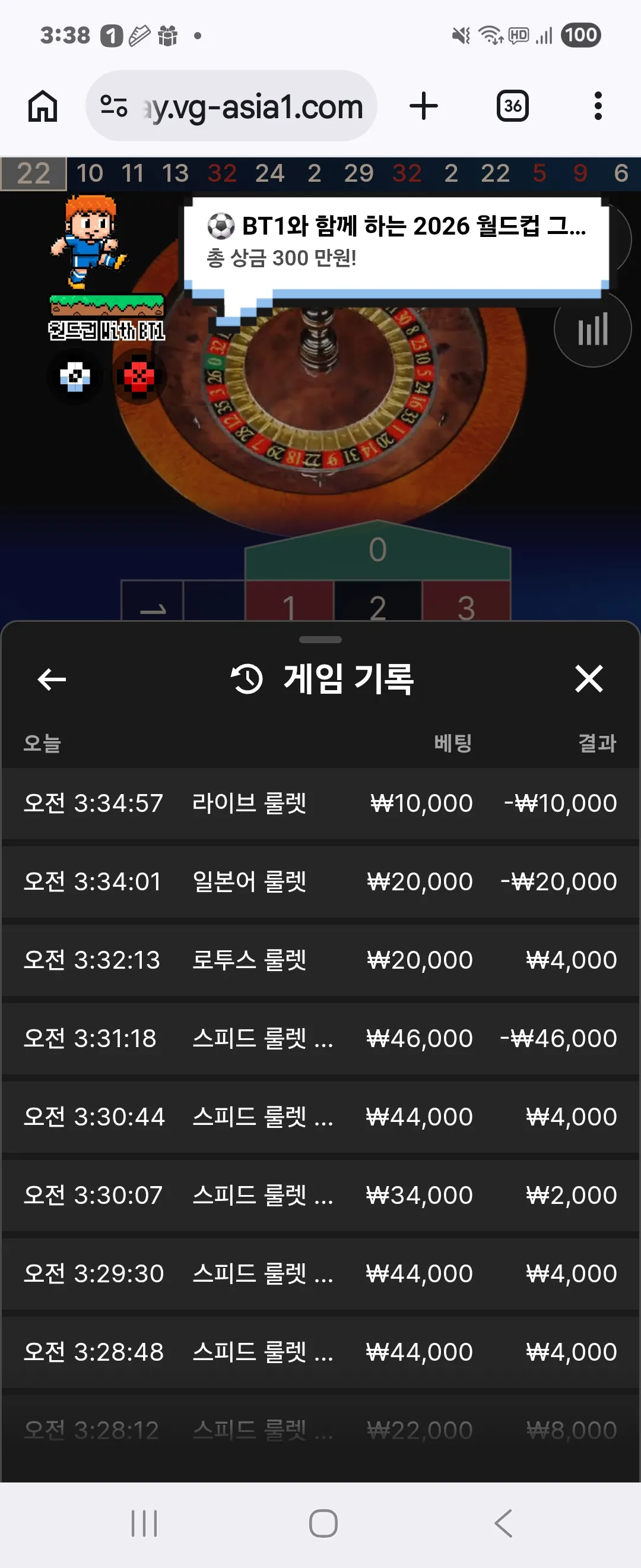The height and width of the screenshot is (1568, 641).
Task: Tap the vg-asia1.com address bar
Action: 231,106
